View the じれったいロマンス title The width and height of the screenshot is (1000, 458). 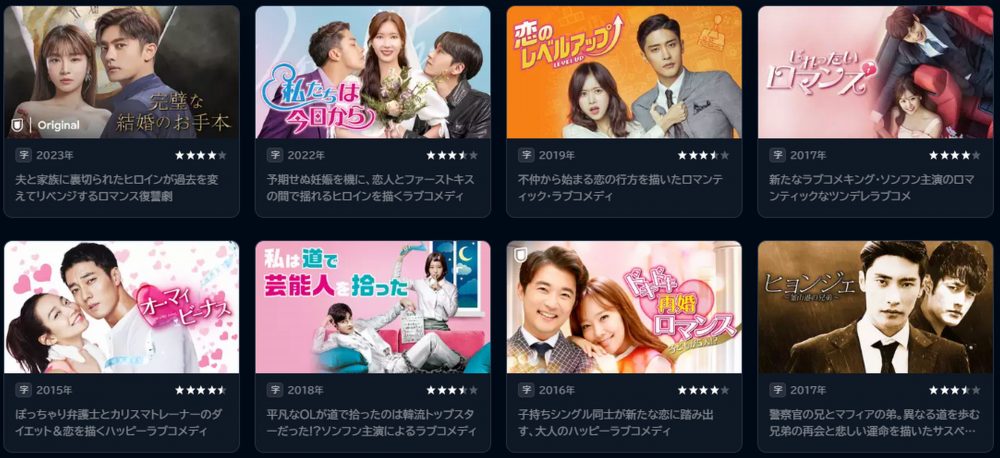point(875,73)
